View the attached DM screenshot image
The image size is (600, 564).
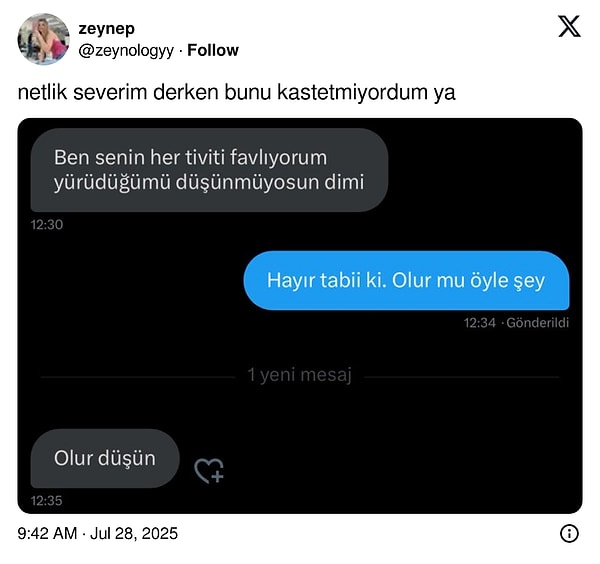point(300,315)
